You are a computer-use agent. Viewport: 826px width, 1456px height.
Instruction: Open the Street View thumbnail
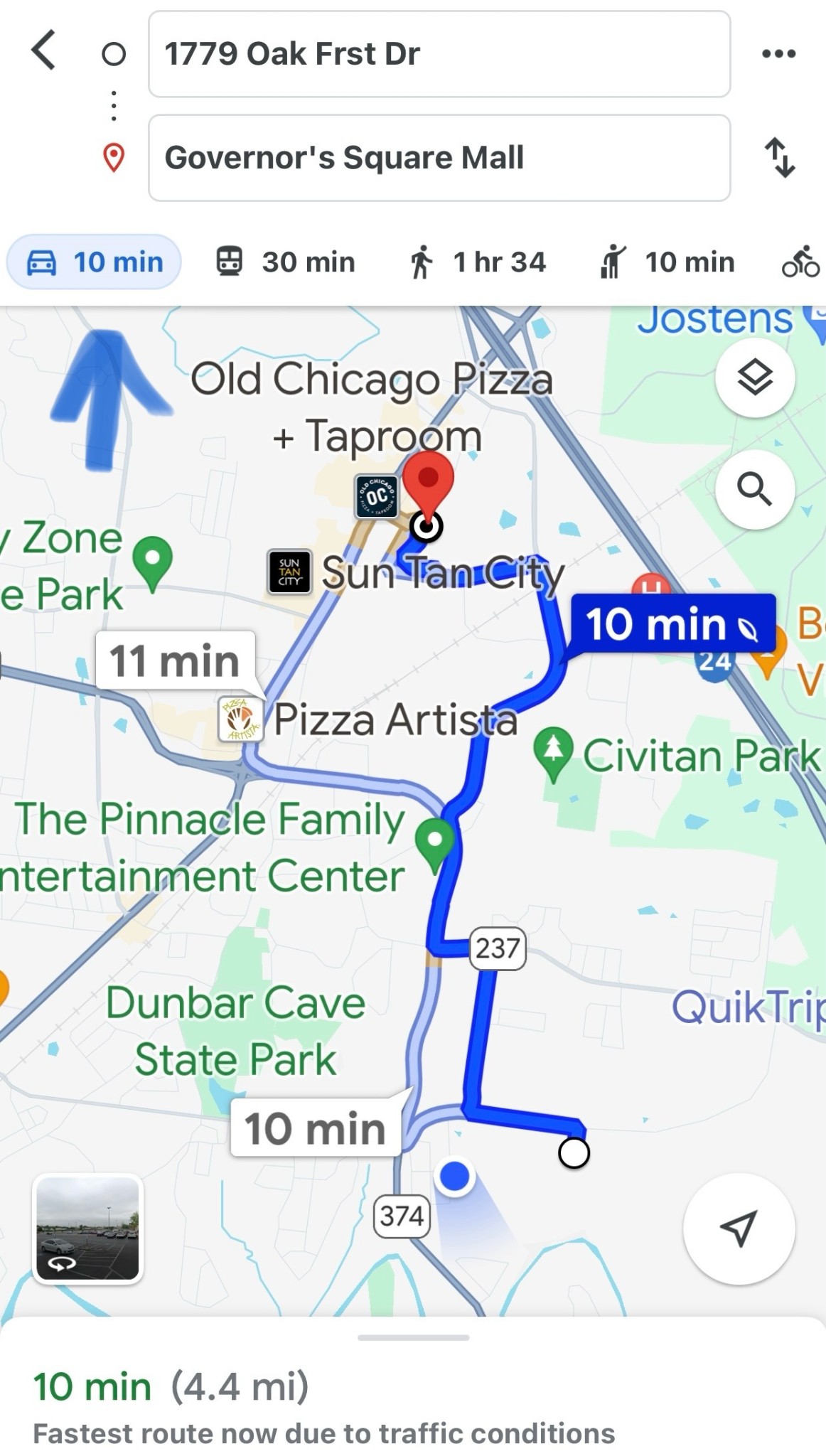(x=88, y=1229)
